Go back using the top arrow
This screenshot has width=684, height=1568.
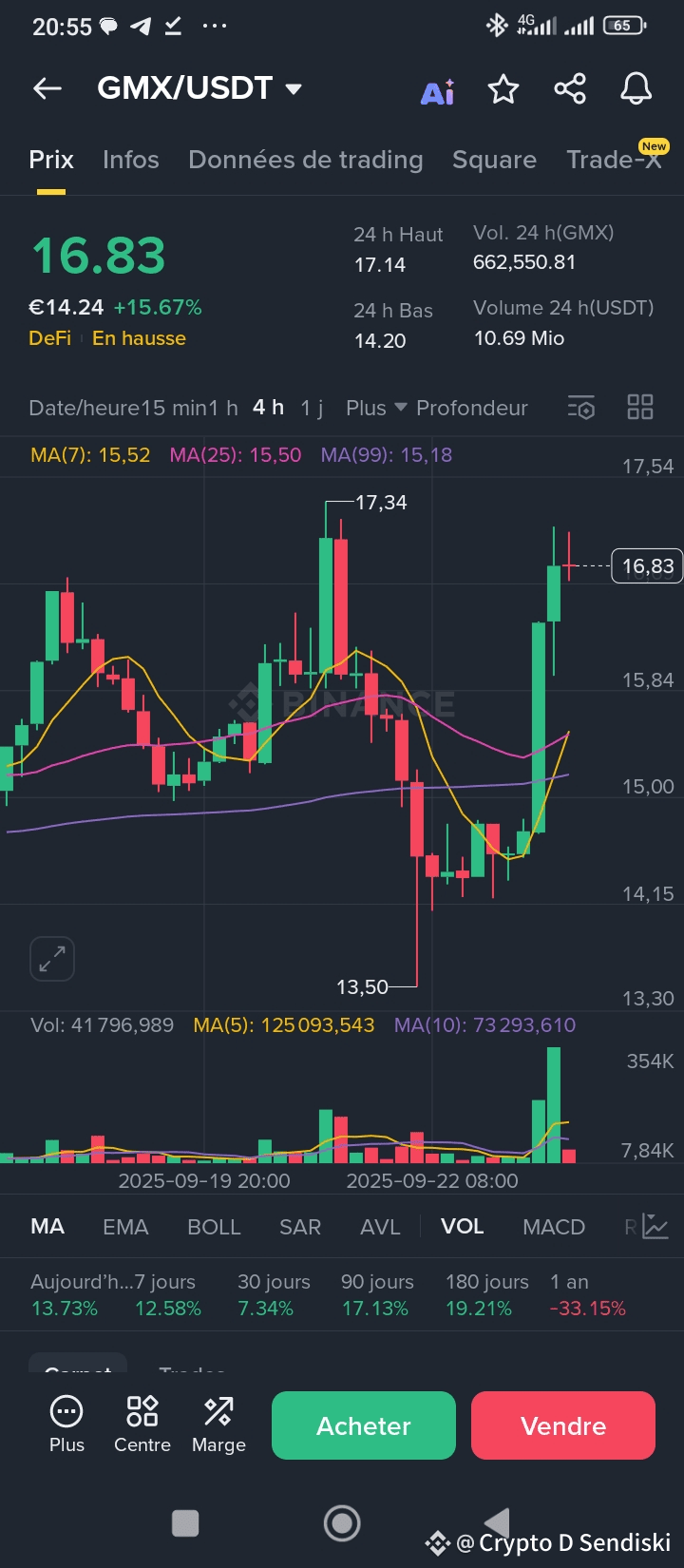pyautogui.click(x=47, y=89)
